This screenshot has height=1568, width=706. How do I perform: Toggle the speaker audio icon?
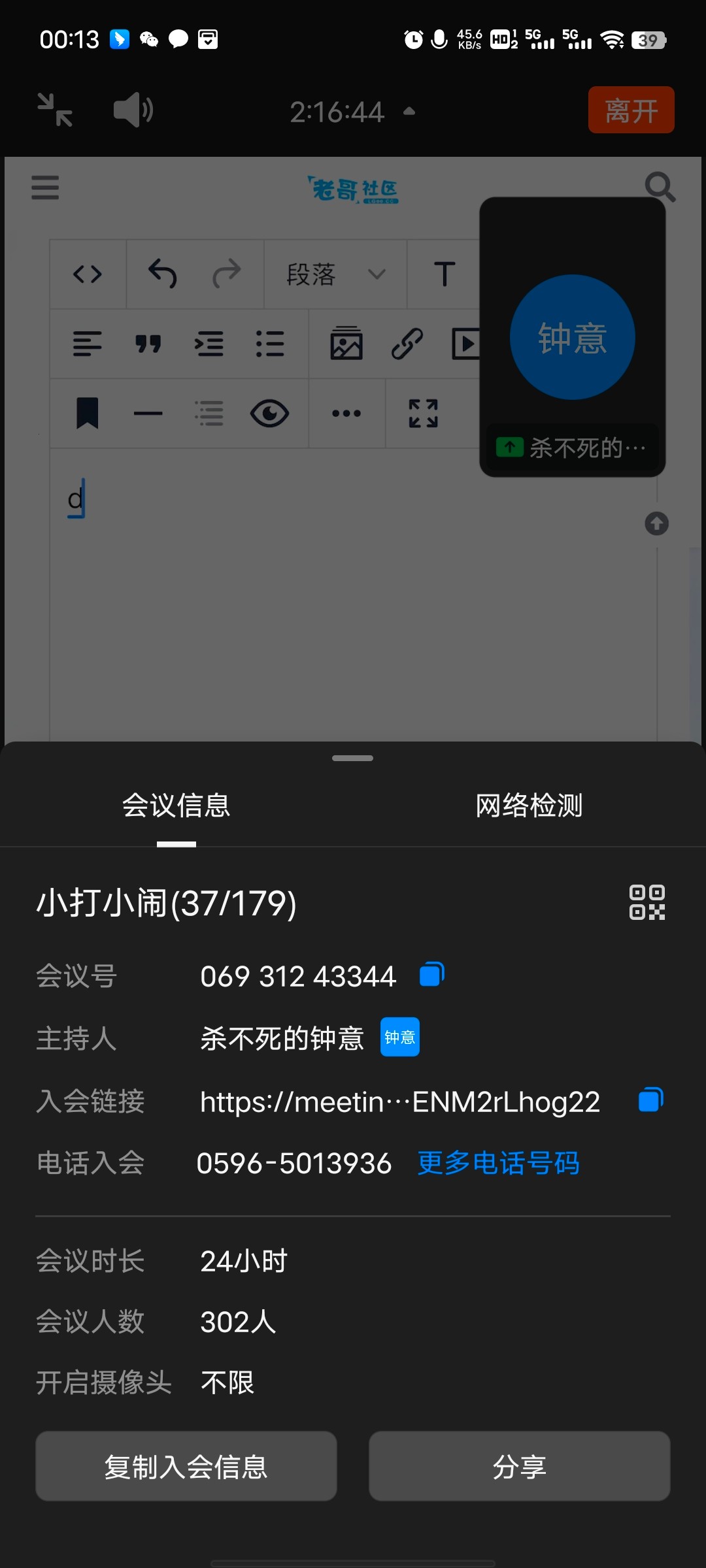point(133,110)
